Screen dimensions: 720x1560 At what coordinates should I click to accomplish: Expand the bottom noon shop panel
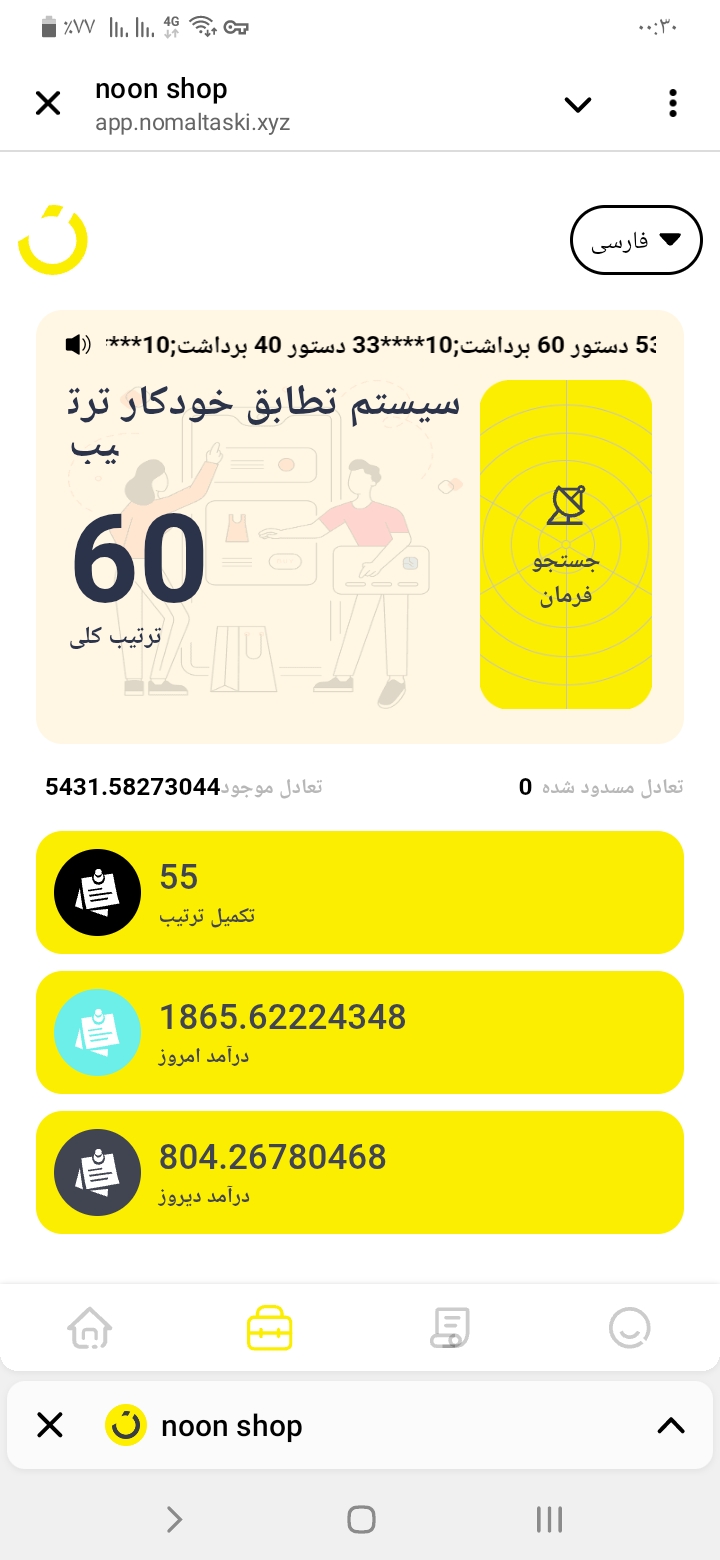pyautogui.click(x=670, y=1426)
